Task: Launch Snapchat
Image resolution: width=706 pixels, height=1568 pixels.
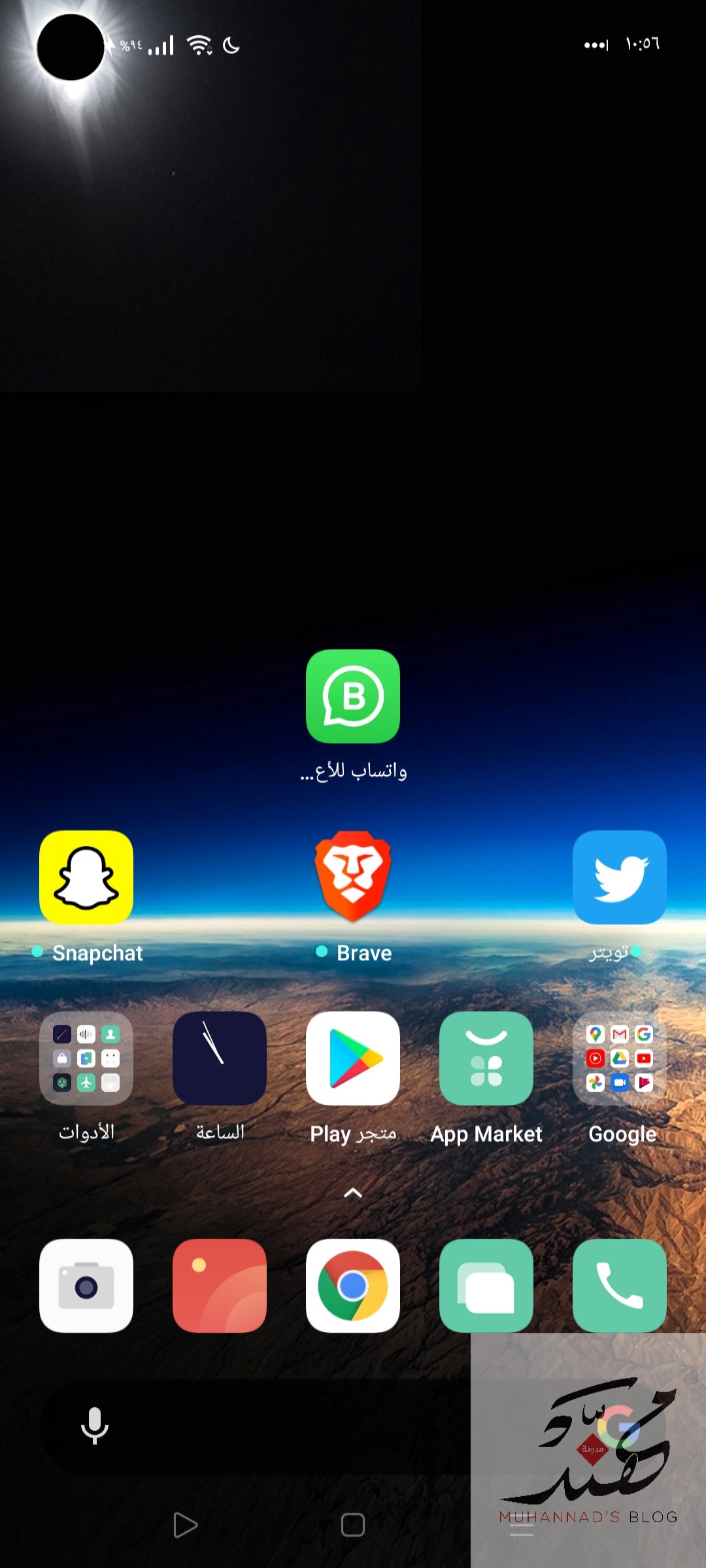Action: coord(86,877)
